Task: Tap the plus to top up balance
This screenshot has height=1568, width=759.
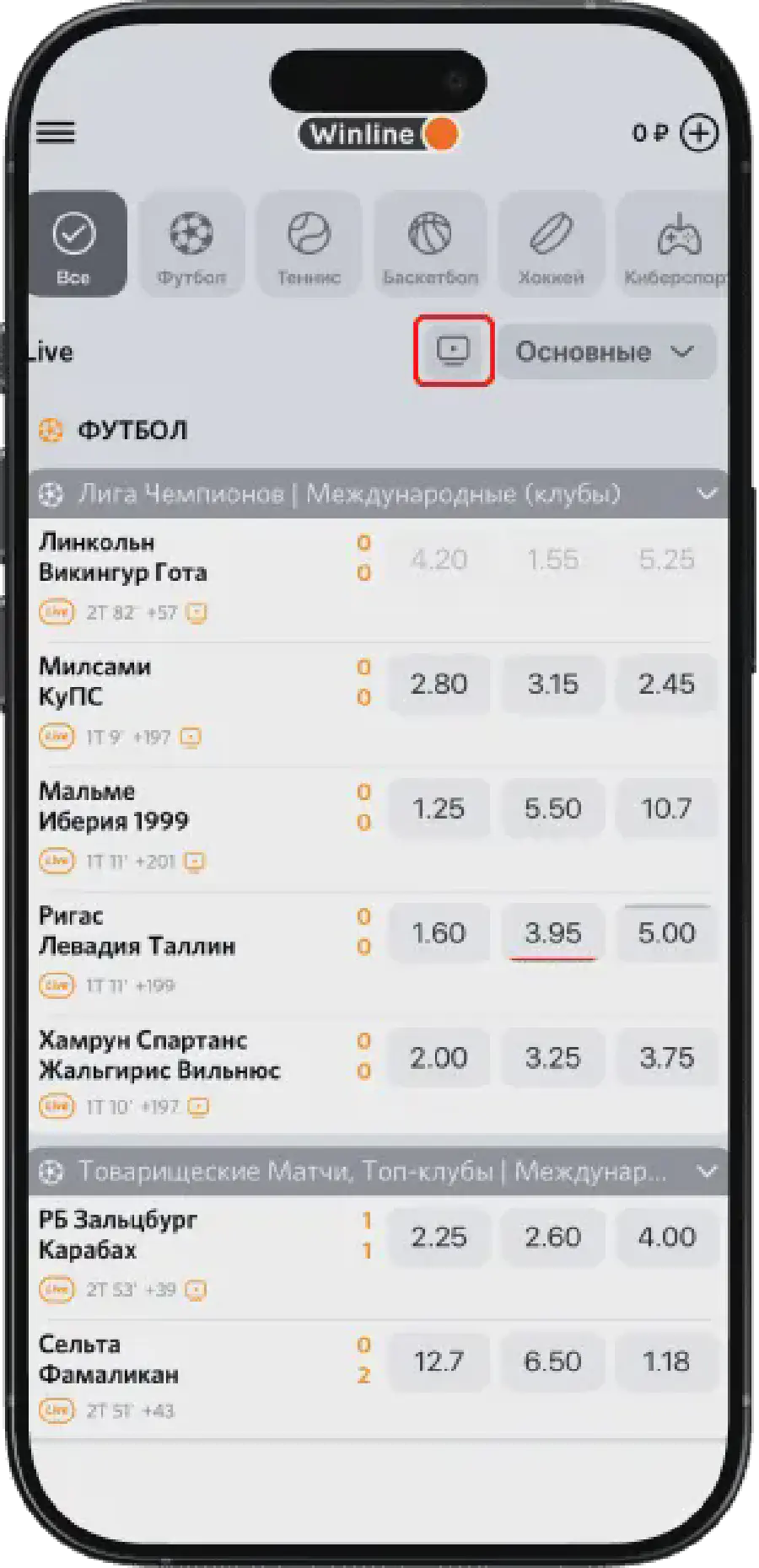Action: click(x=699, y=133)
